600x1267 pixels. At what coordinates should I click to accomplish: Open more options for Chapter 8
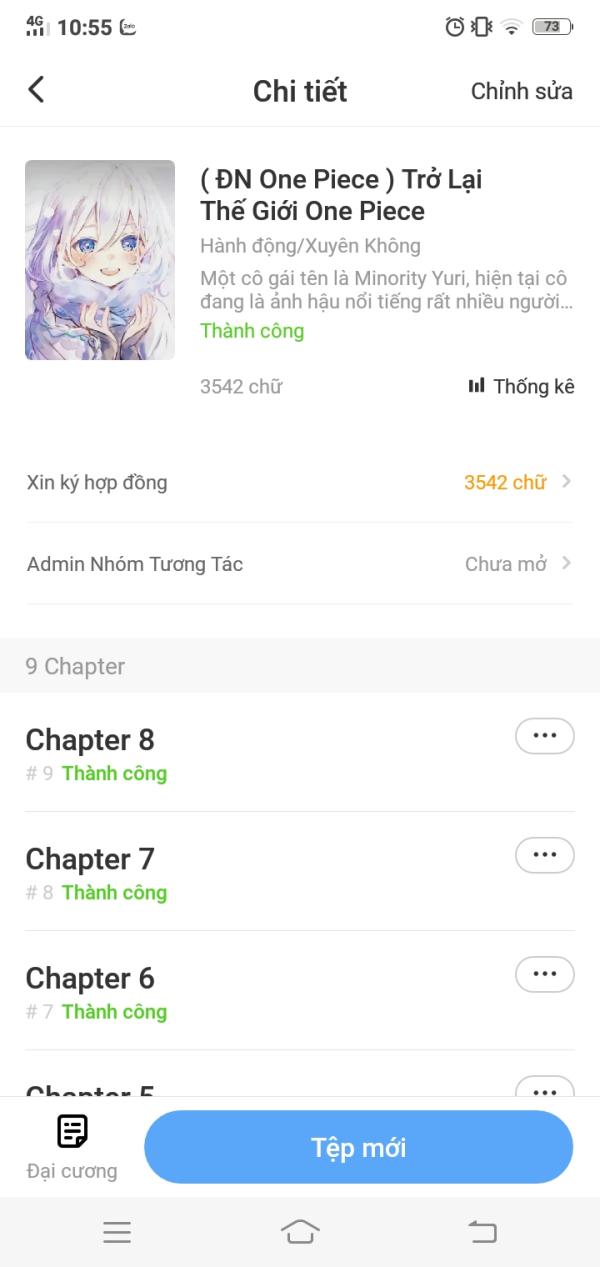544,736
